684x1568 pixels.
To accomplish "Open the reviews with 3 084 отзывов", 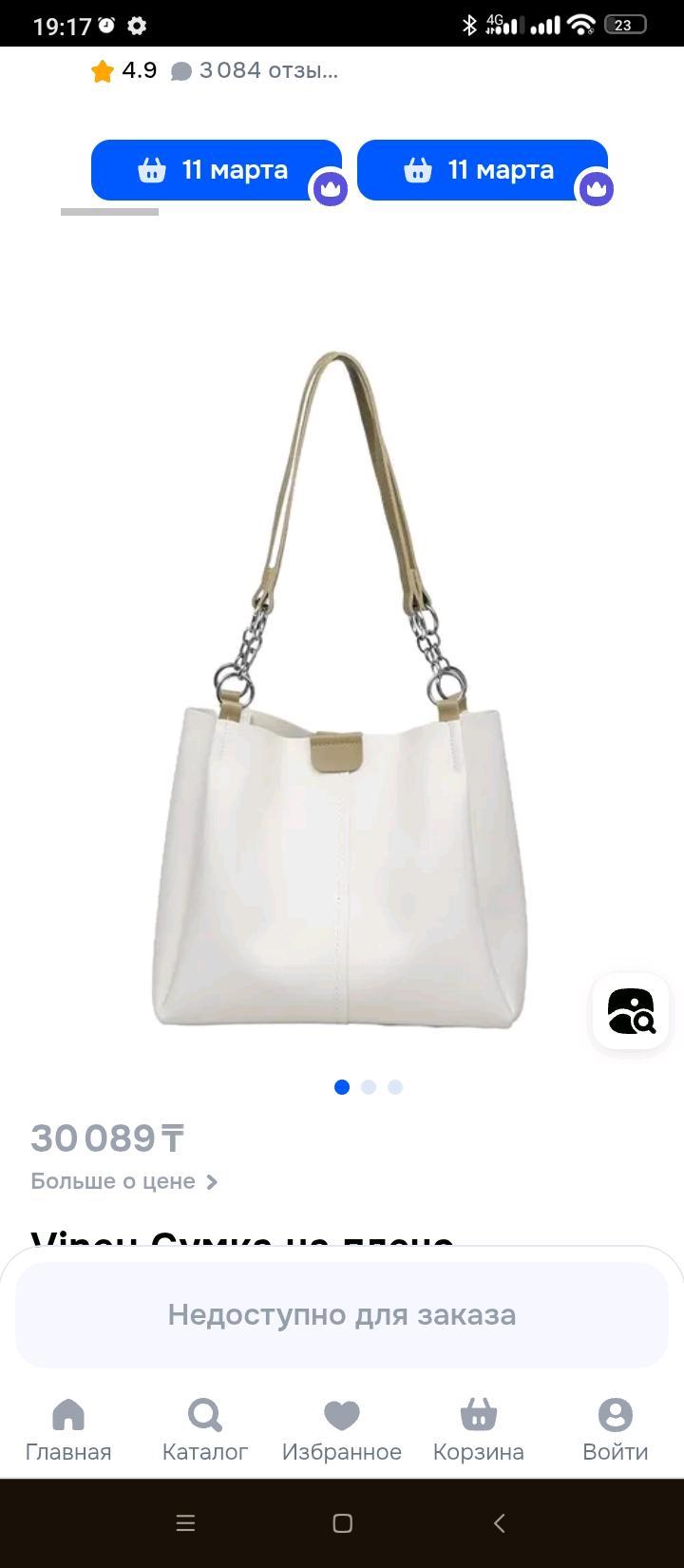I will click(256, 70).
